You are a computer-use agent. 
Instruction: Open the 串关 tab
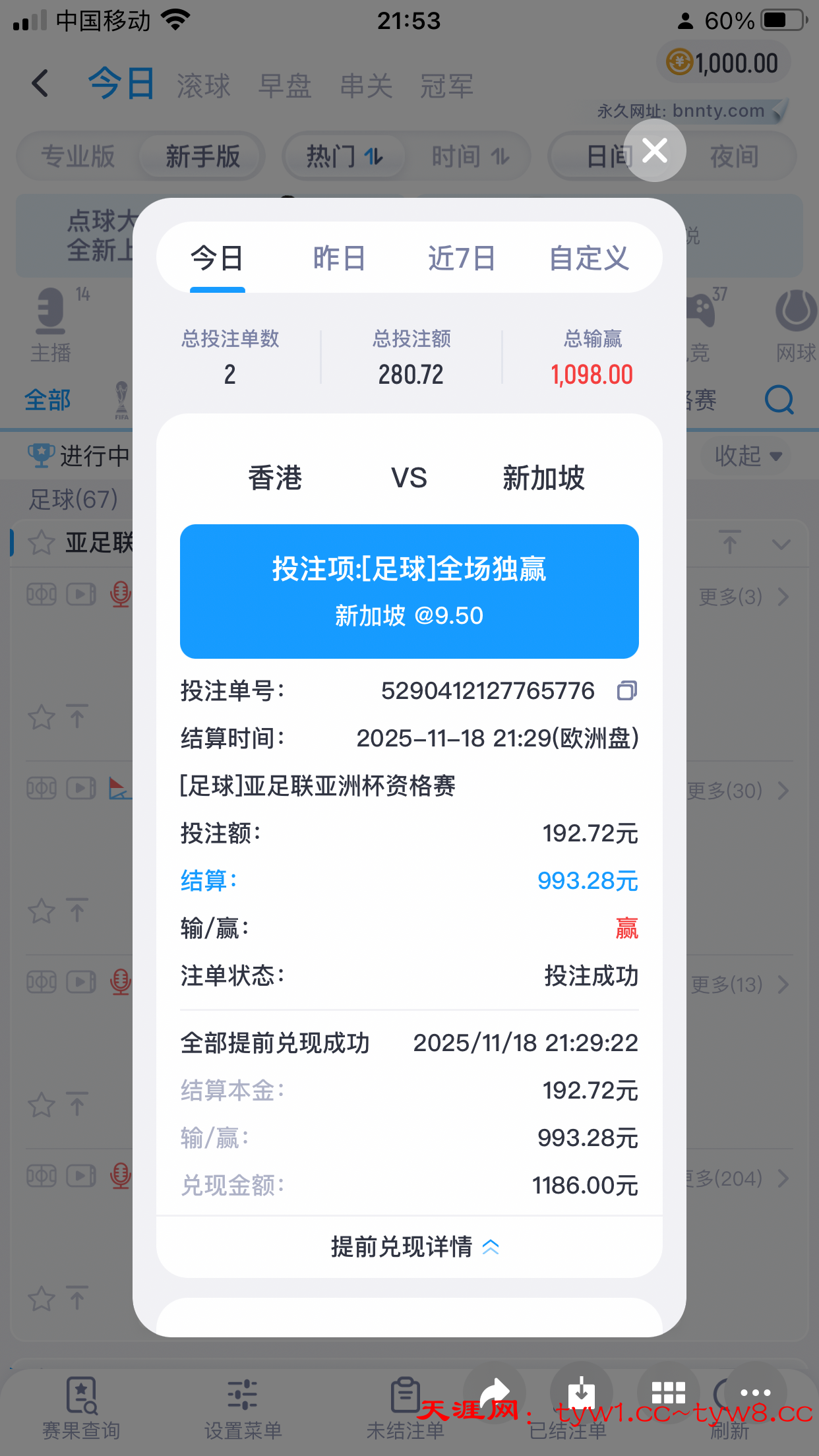[x=366, y=86]
